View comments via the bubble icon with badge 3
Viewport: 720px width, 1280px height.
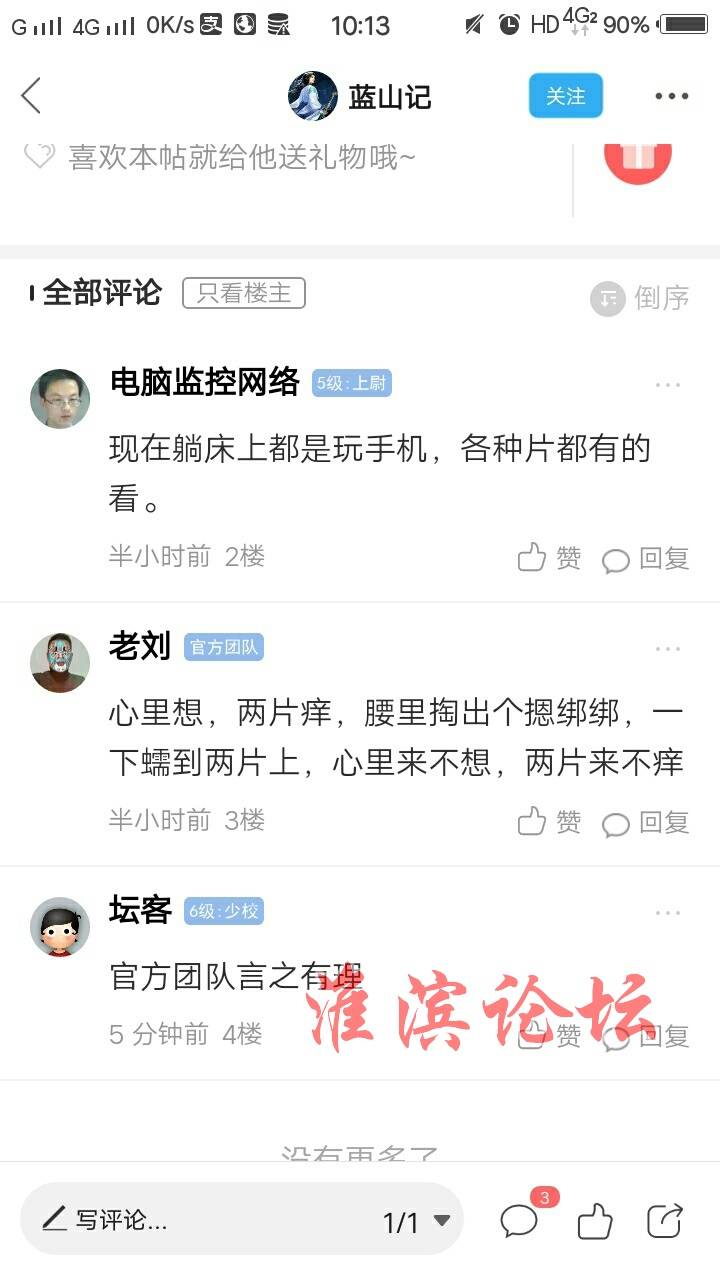click(x=521, y=1218)
